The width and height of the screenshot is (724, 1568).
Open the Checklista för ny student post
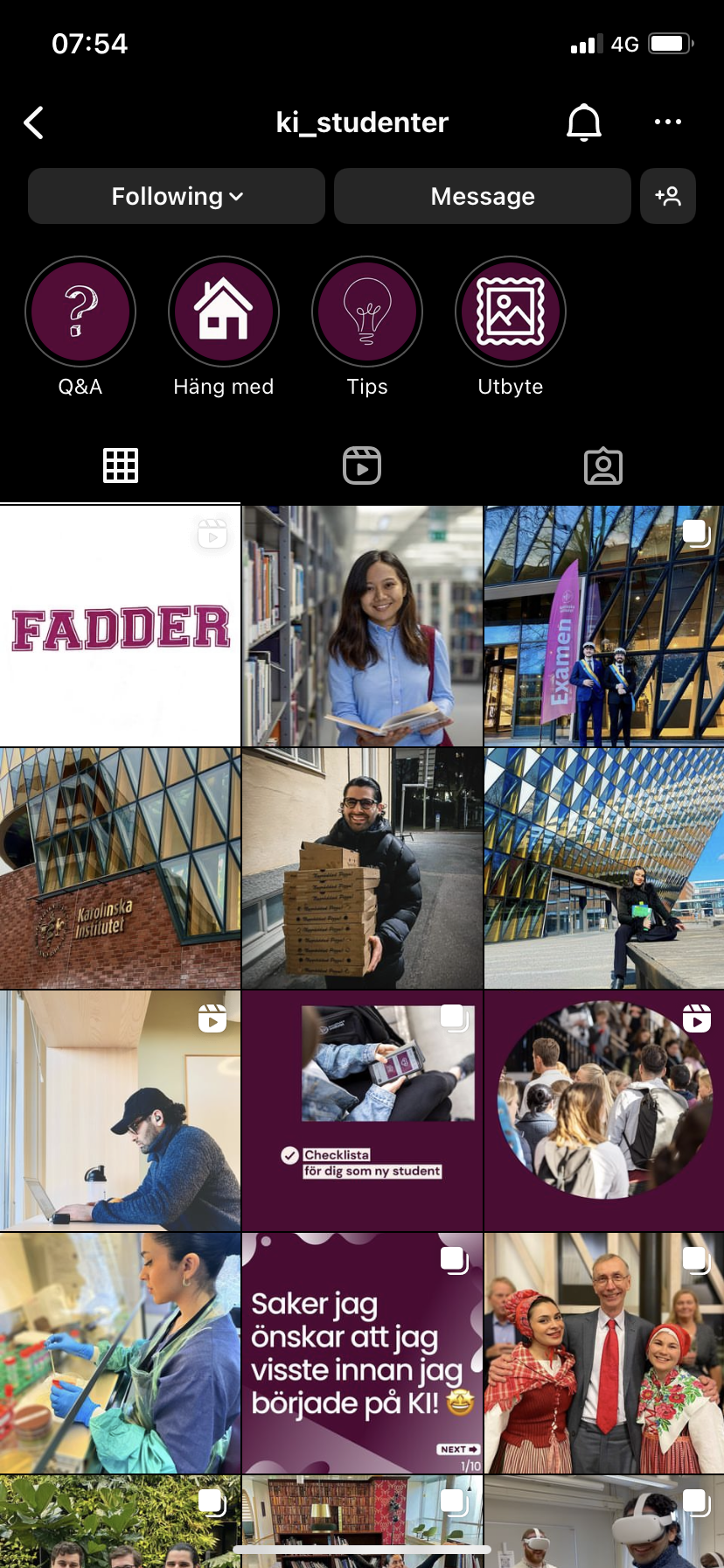(x=362, y=1111)
